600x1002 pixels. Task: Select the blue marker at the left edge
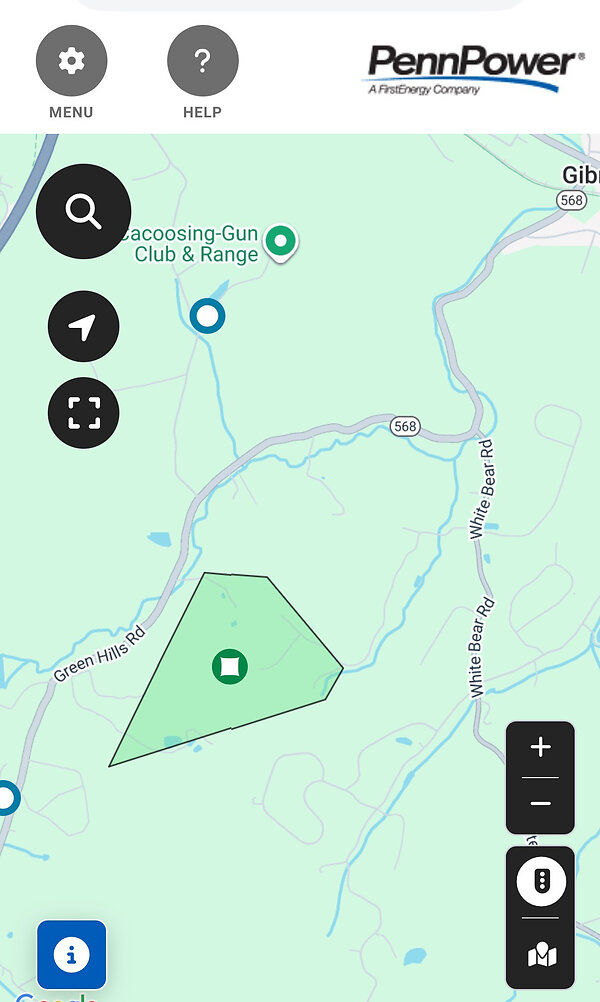point(5,798)
